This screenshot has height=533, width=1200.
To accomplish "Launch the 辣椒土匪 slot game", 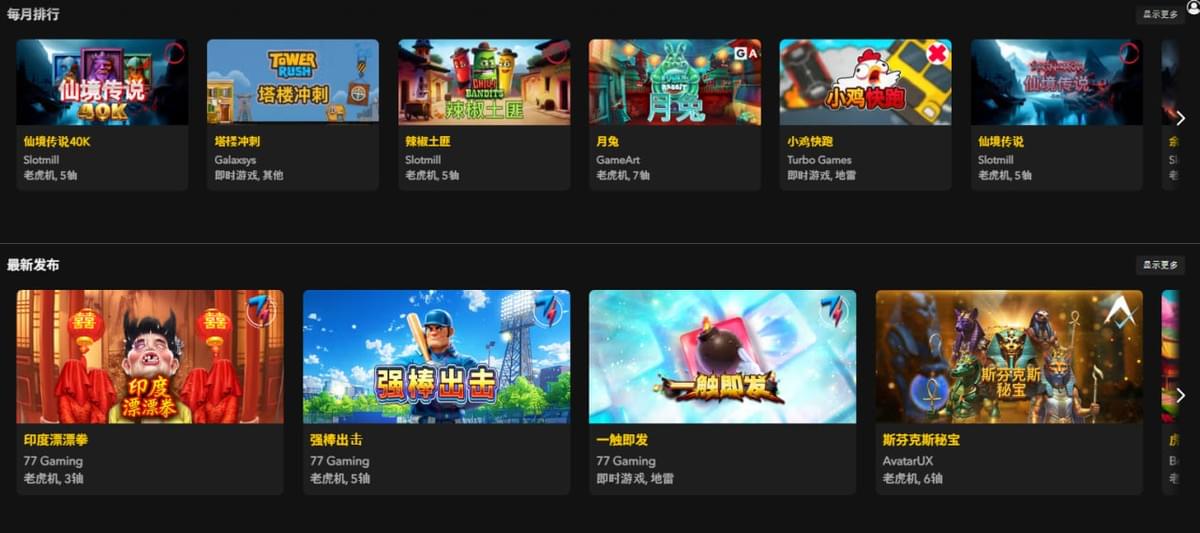I will [484, 83].
